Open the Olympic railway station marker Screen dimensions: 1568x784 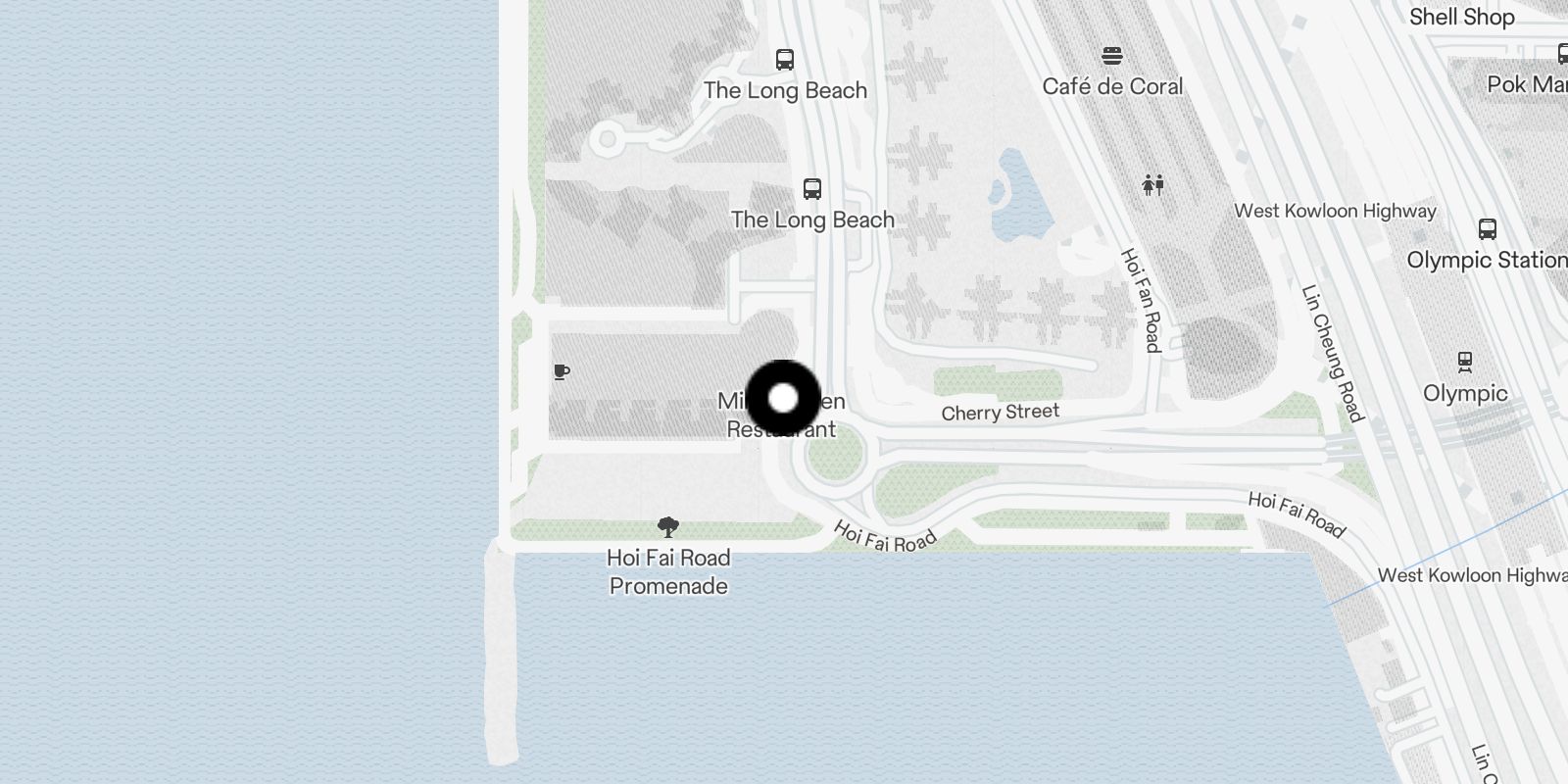click(x=1464, y=362)
